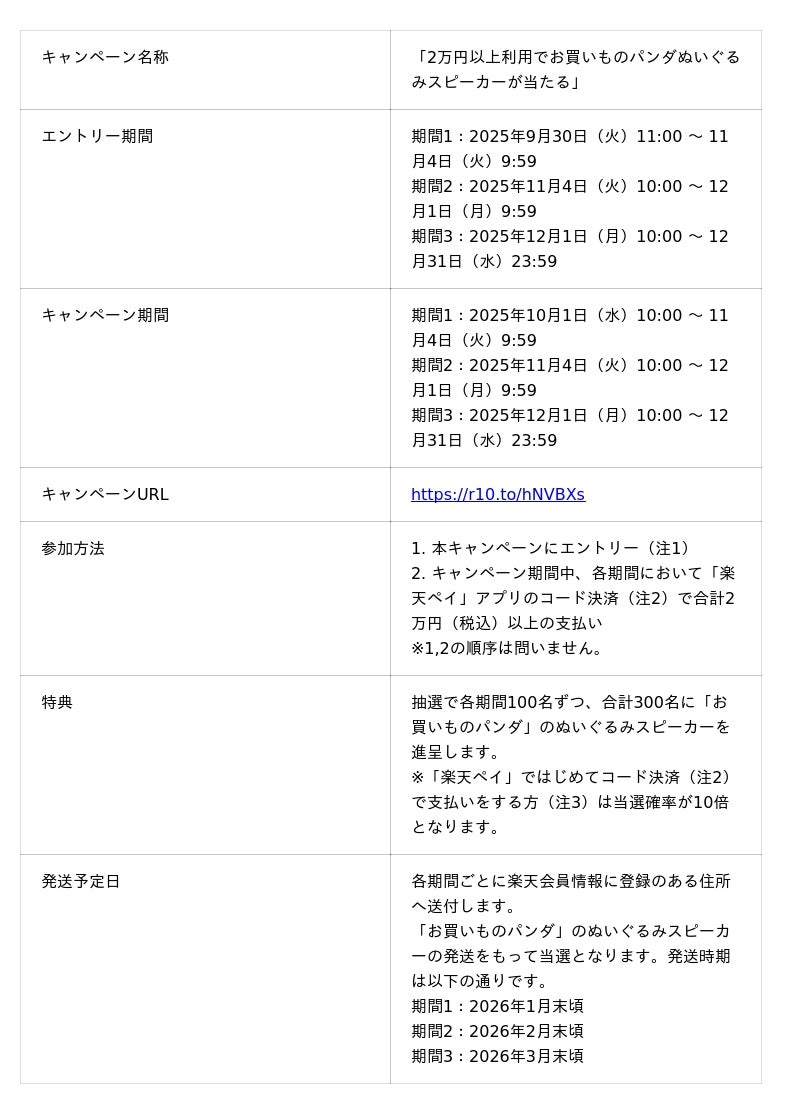Open the r10.to campaign URL link
Screen dimensions: 800x1114
(x=497, y=494)
